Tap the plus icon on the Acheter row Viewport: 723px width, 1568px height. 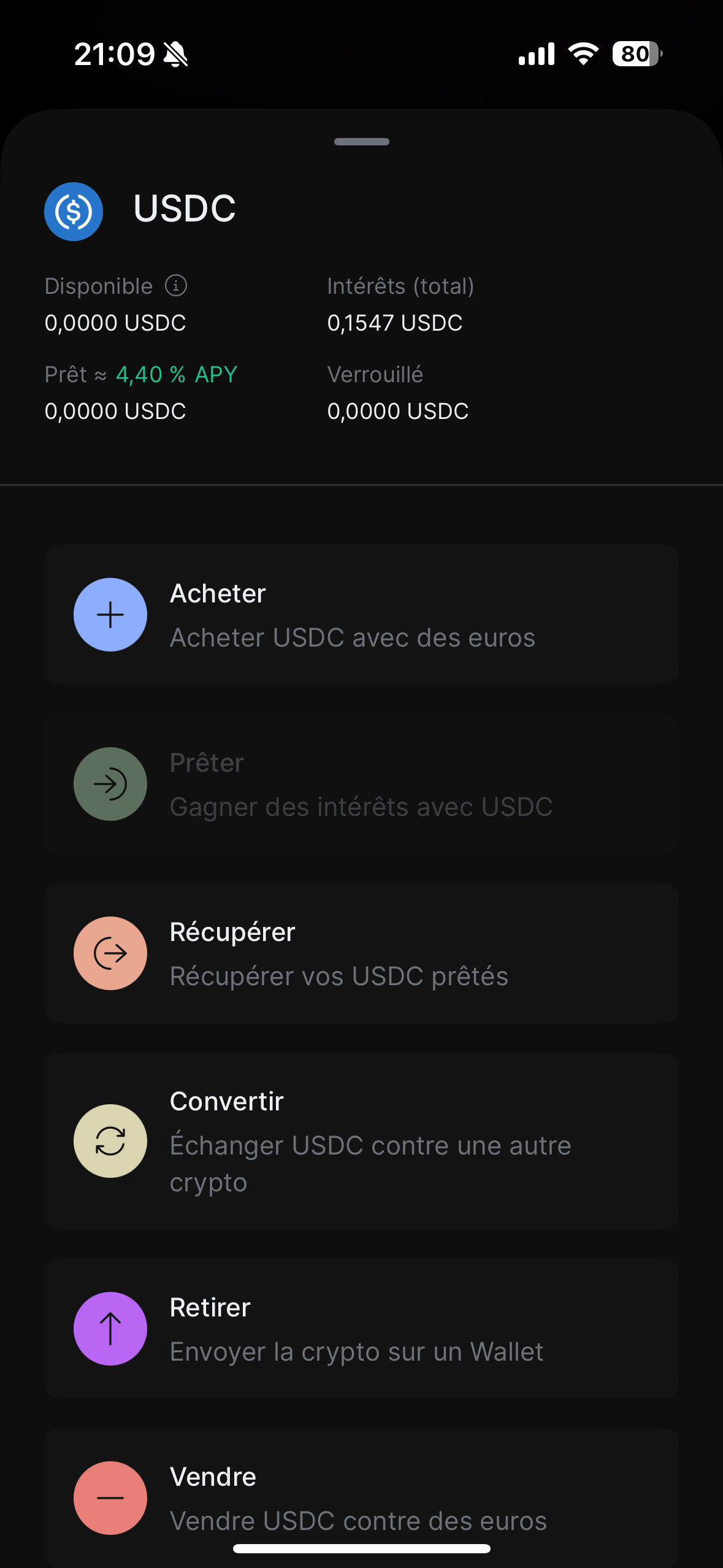[110, 615]
